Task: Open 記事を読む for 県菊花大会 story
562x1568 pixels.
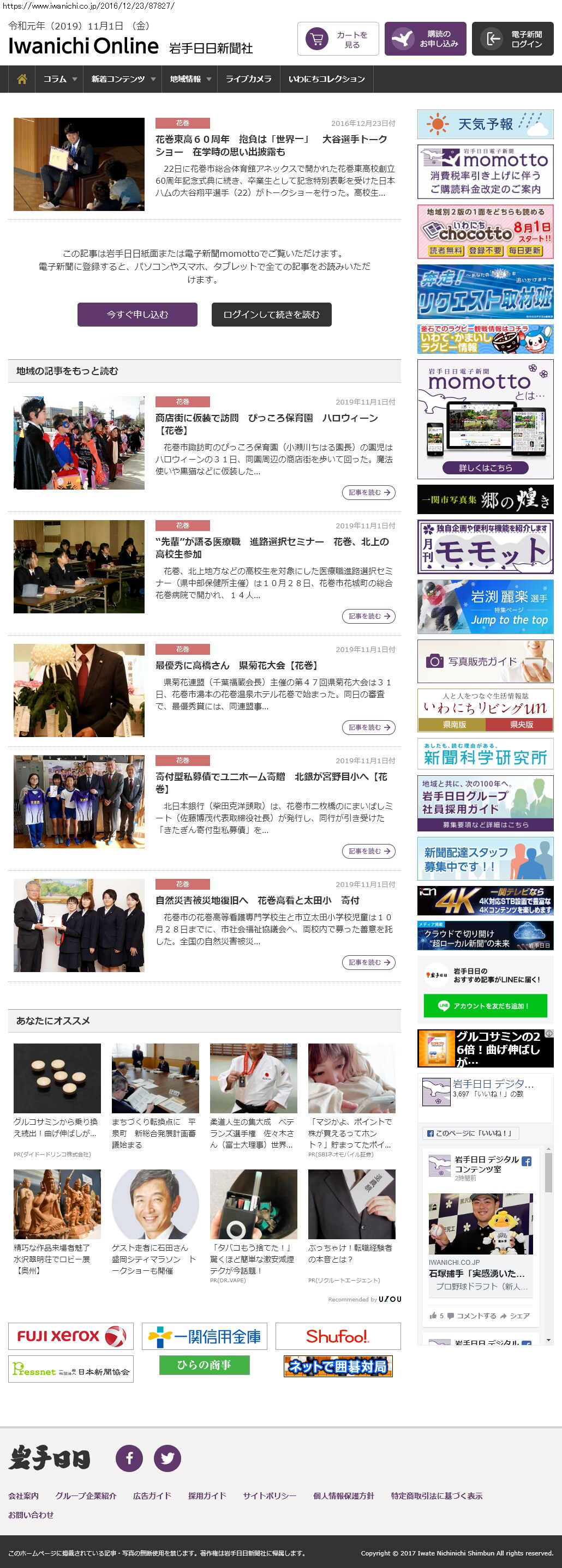Action: (x=368, y=727)
